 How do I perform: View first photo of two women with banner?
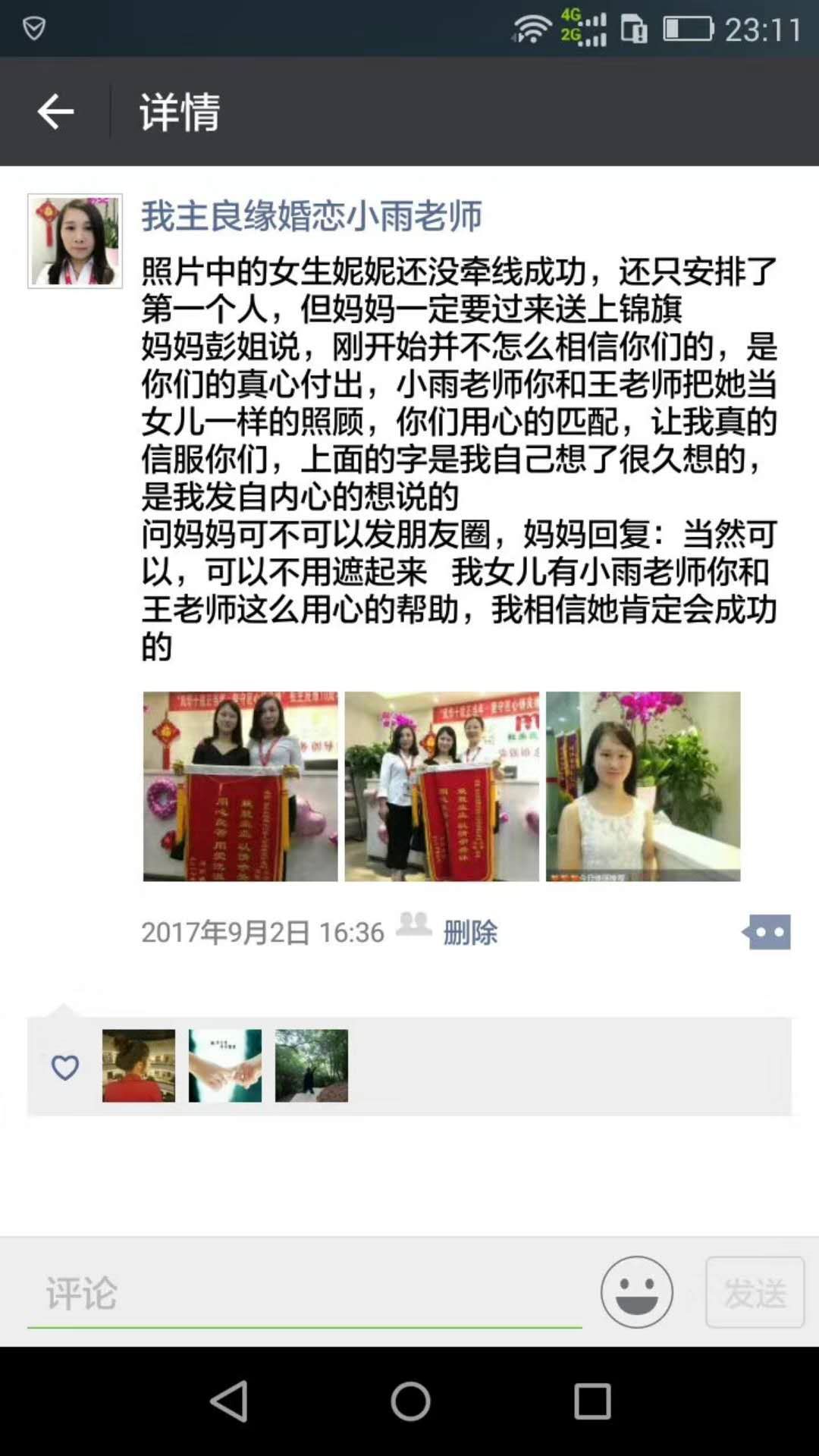tap(240, 786)
